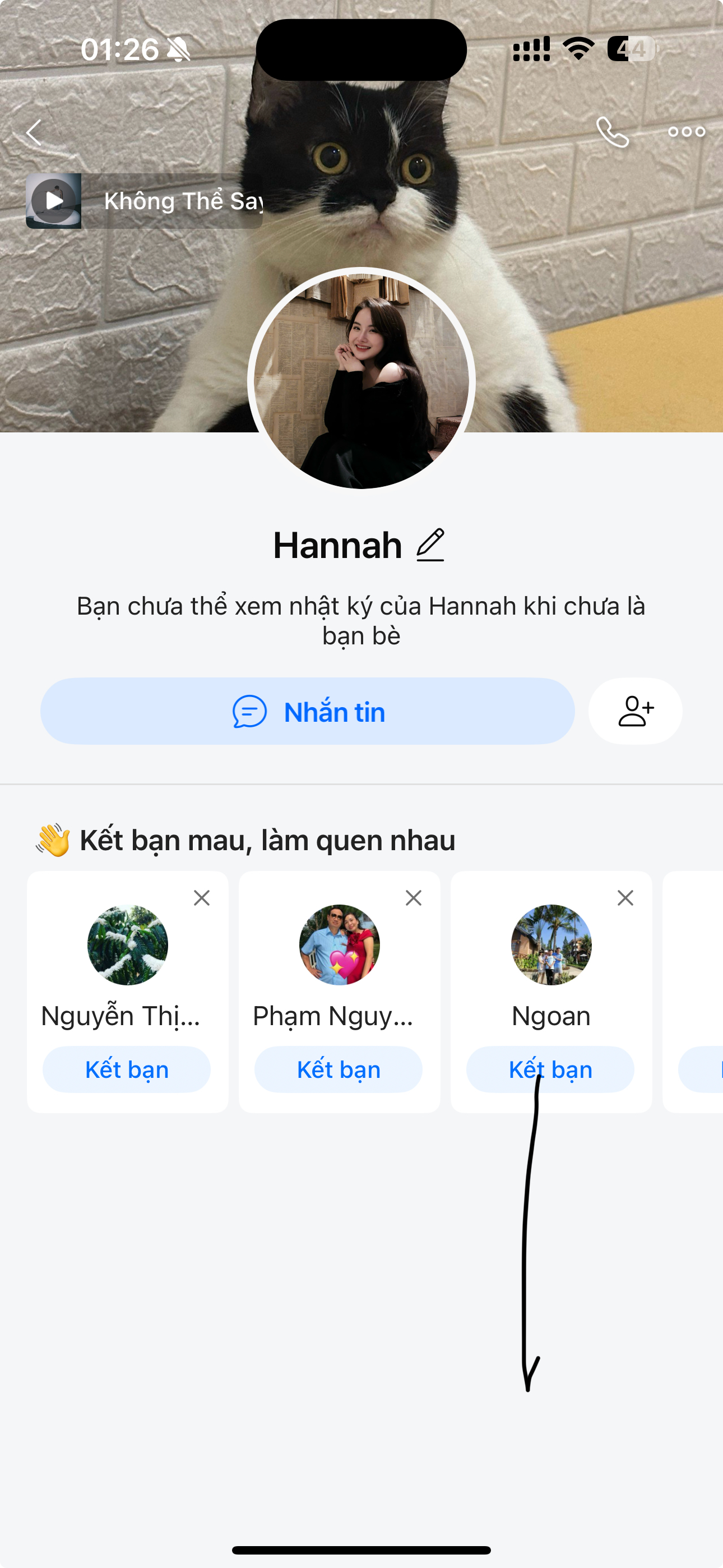The width and height of the screenshot is (723, 1568).
Task: Open Phạm Nguy's avatar
Action: [x=340, y=945]
